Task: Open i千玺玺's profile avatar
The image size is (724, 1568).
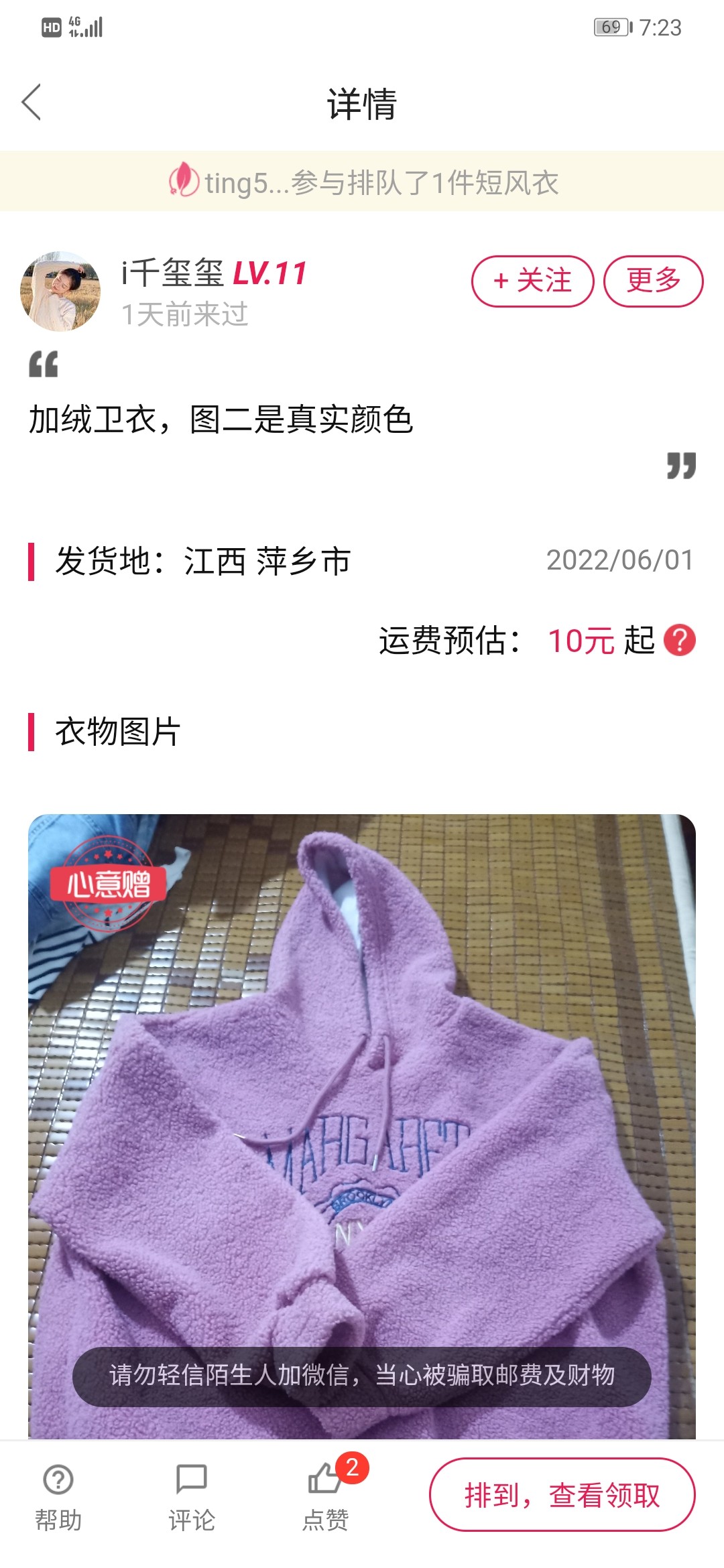Action: click(x=60, y=291)
